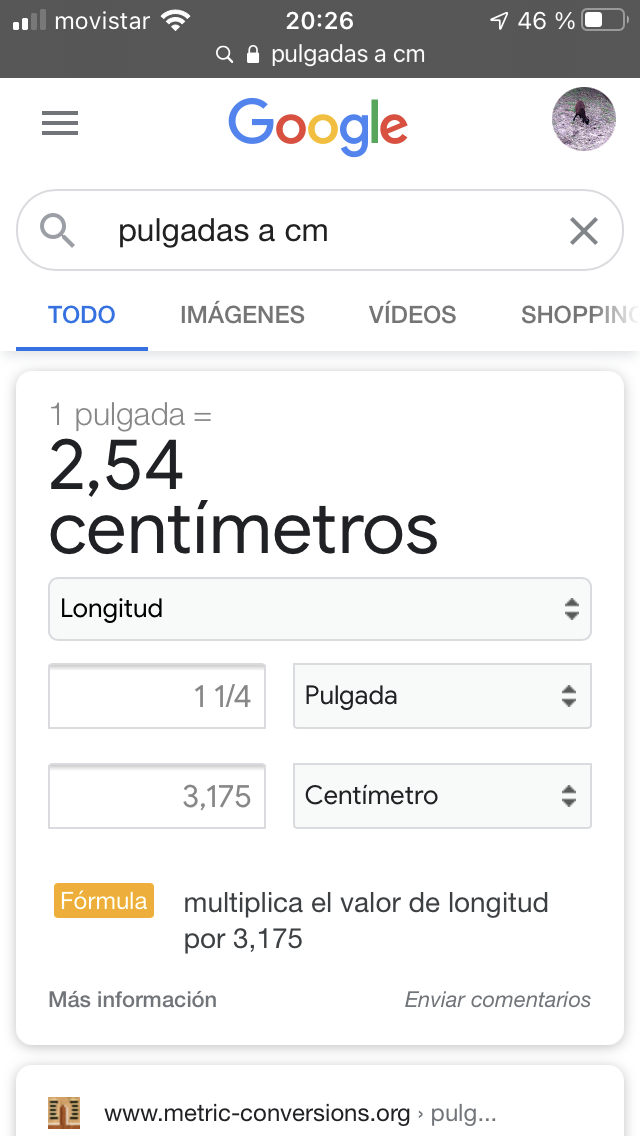Tap the Safari address bar
The height and width of the screenshot is (1136, 640).
click(320, 54)
